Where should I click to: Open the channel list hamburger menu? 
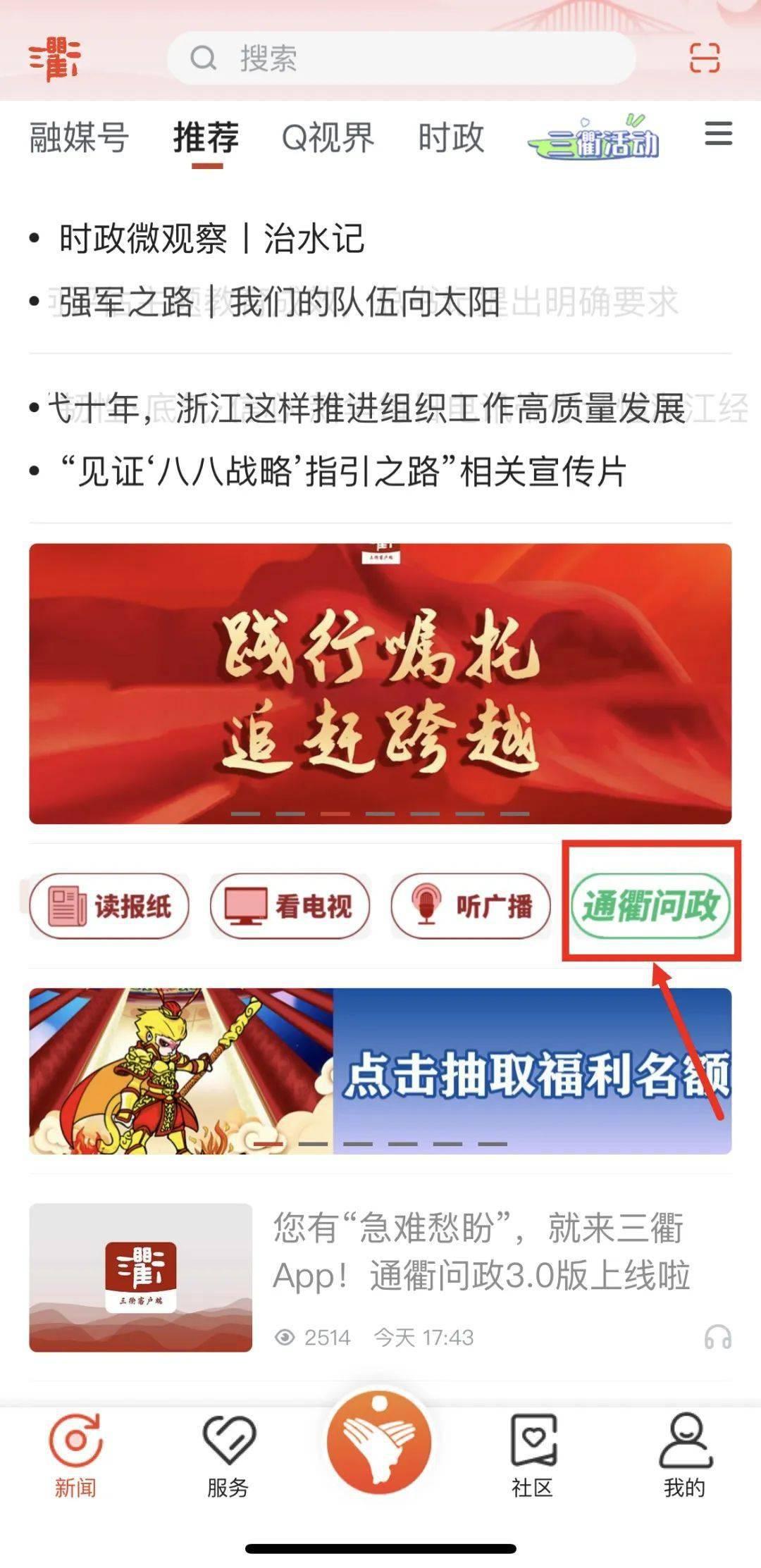click(718, 134)
